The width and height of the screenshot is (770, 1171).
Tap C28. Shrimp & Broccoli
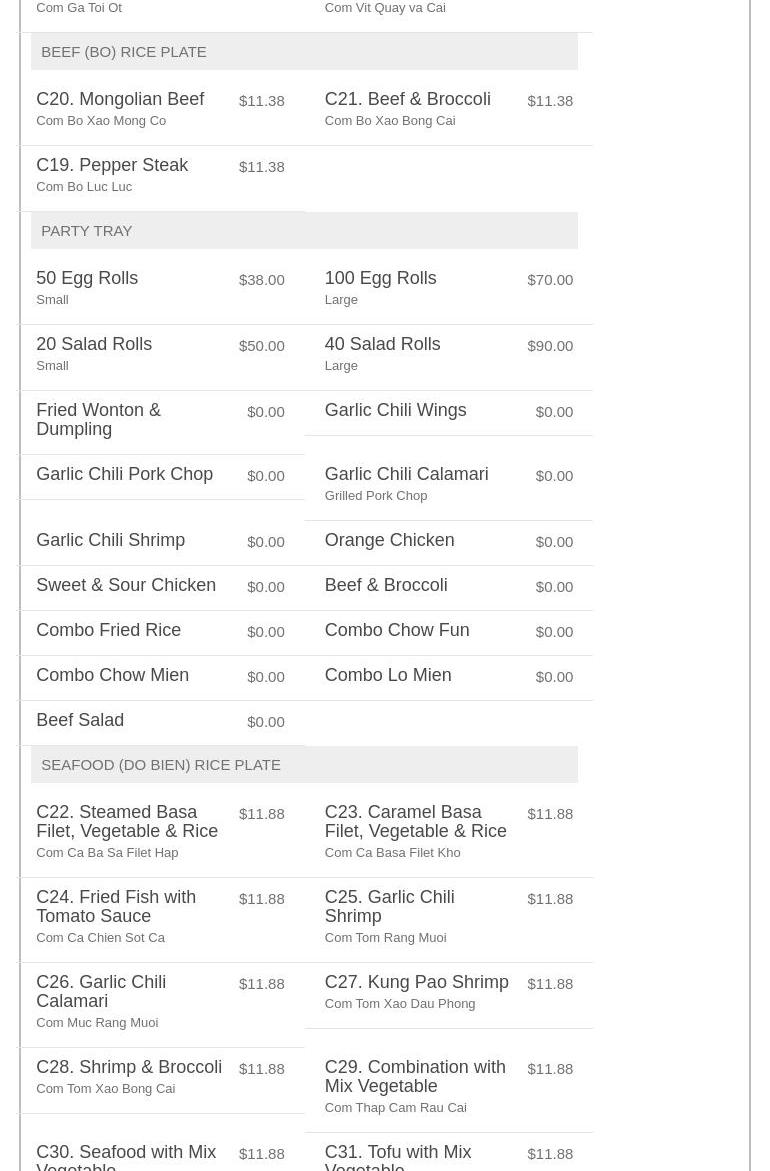(129, 1068)
